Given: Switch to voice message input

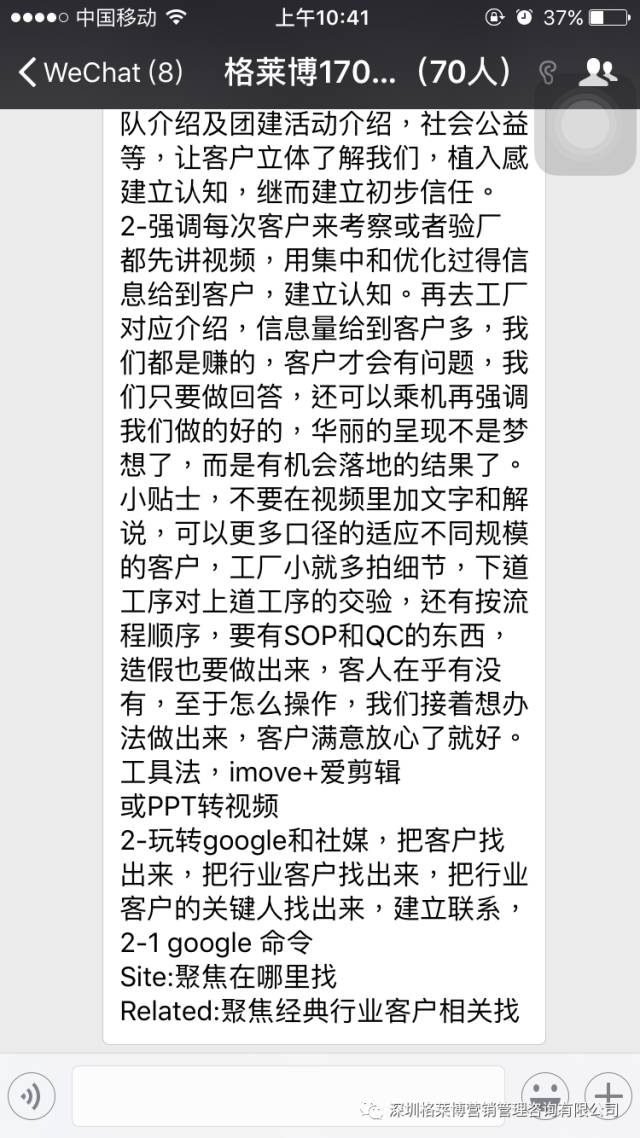Looking at the screenshot, I should (x=32, y=1097).
